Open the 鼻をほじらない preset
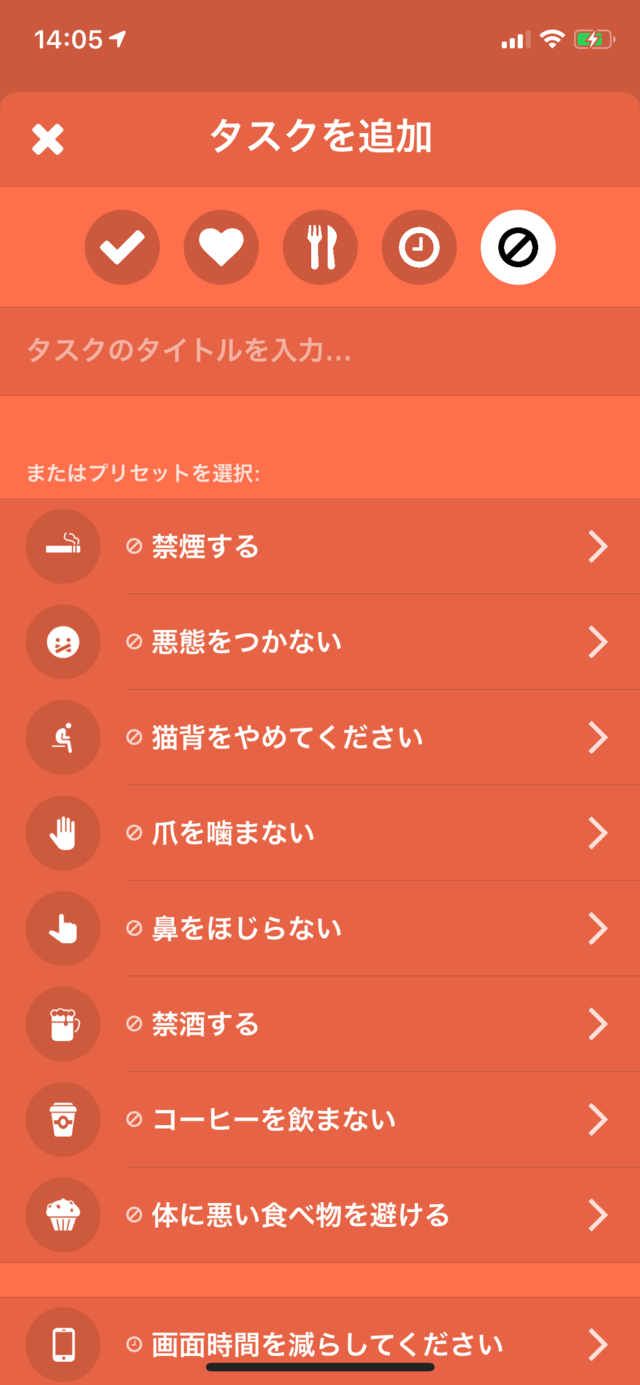This screenshot has height=1385, width=640. point(320,929)
